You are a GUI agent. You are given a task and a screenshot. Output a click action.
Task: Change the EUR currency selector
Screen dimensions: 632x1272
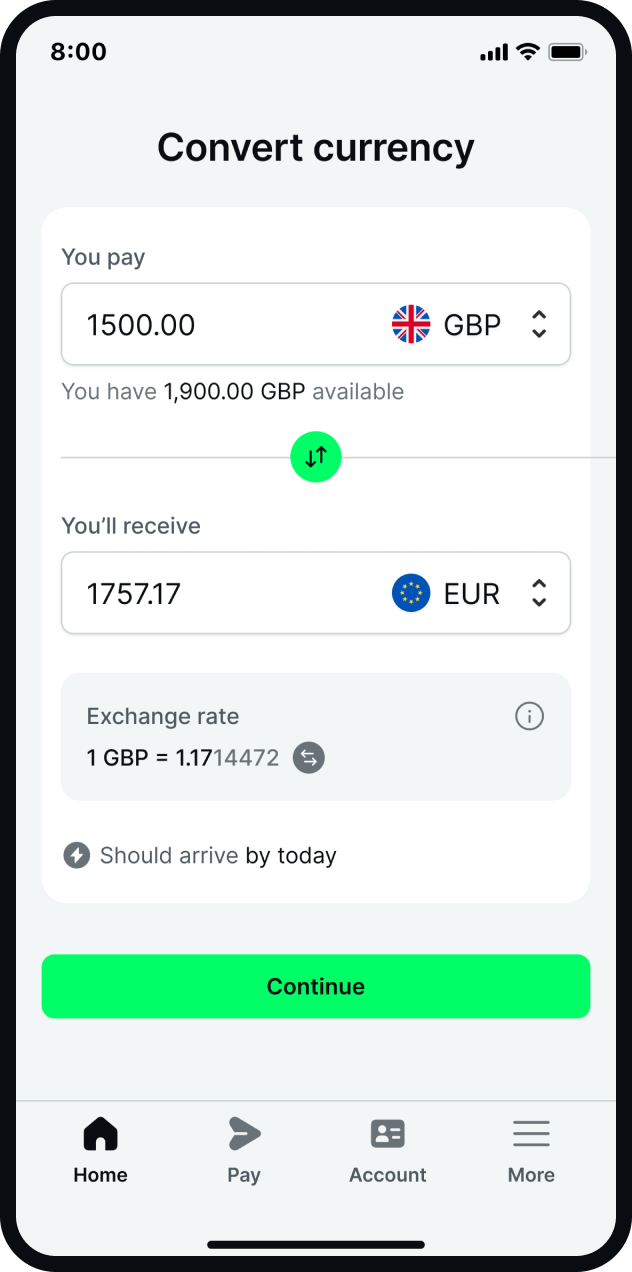point(470,594)
